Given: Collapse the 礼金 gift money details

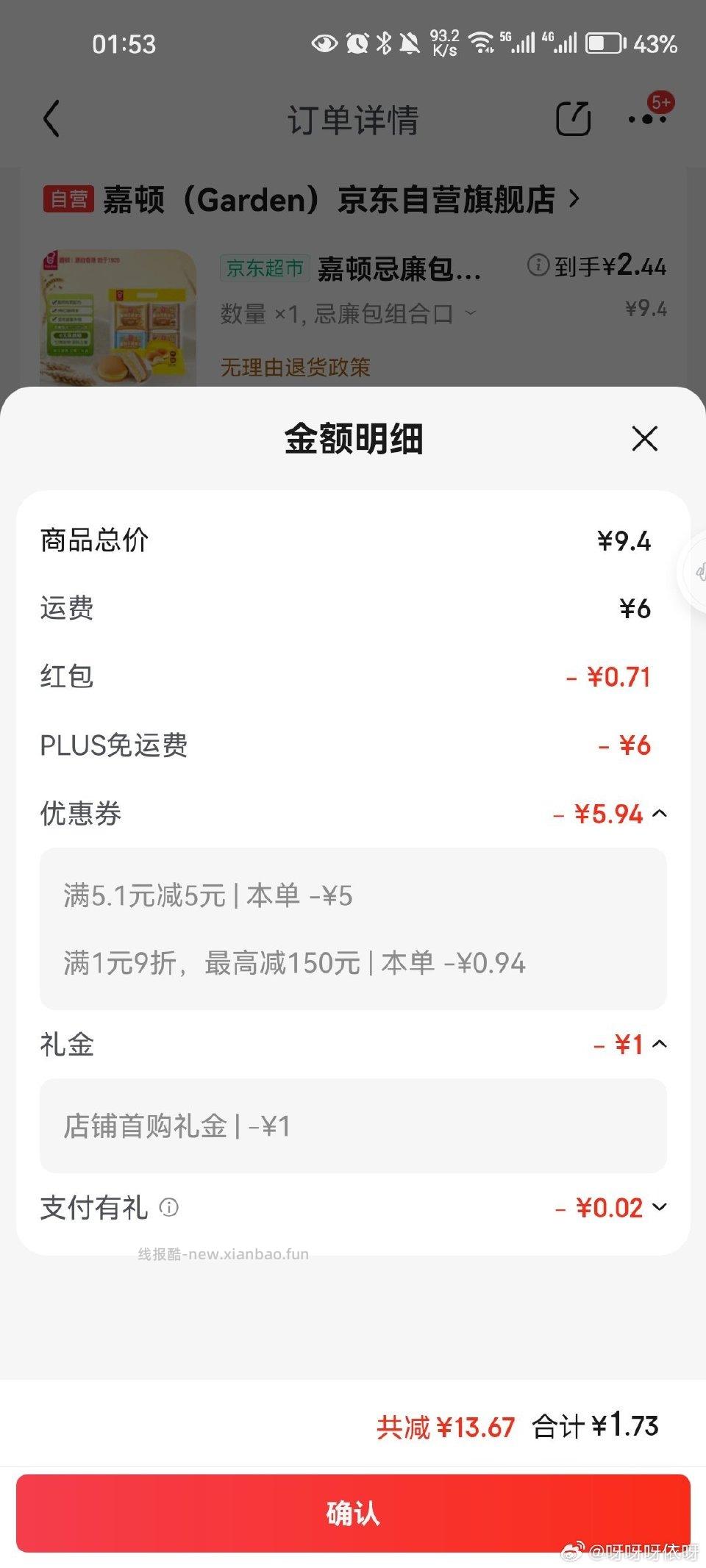Looking at the screenshot, I should click(x=661, y=1044).
